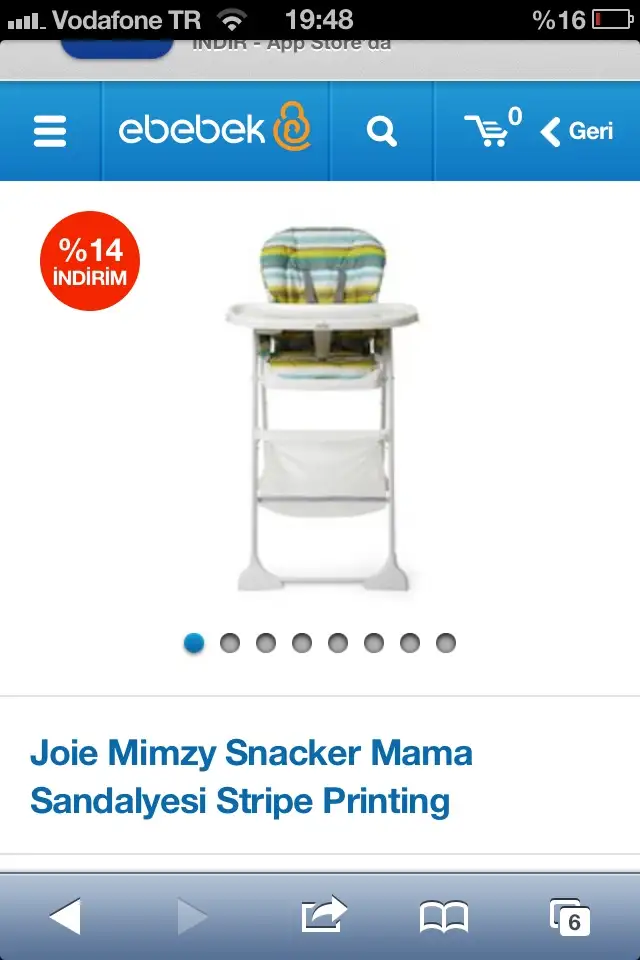Tap Geri to go back
This screenshot has height=960, width=640.
(x=578, y=131)
